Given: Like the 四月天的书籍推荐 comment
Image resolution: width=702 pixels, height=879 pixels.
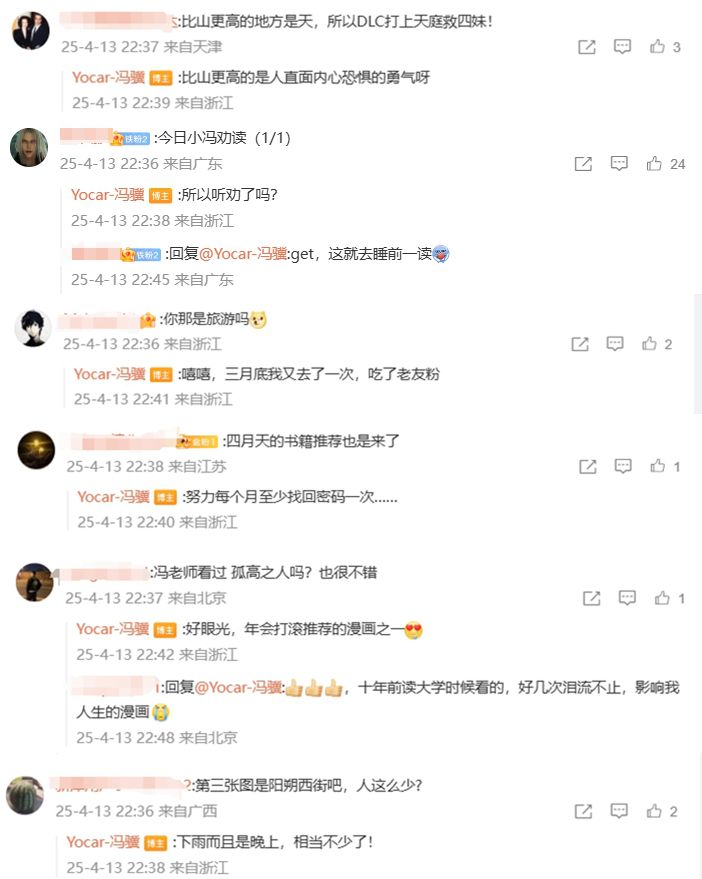Looking at the screenshot, I should point(658,466).
